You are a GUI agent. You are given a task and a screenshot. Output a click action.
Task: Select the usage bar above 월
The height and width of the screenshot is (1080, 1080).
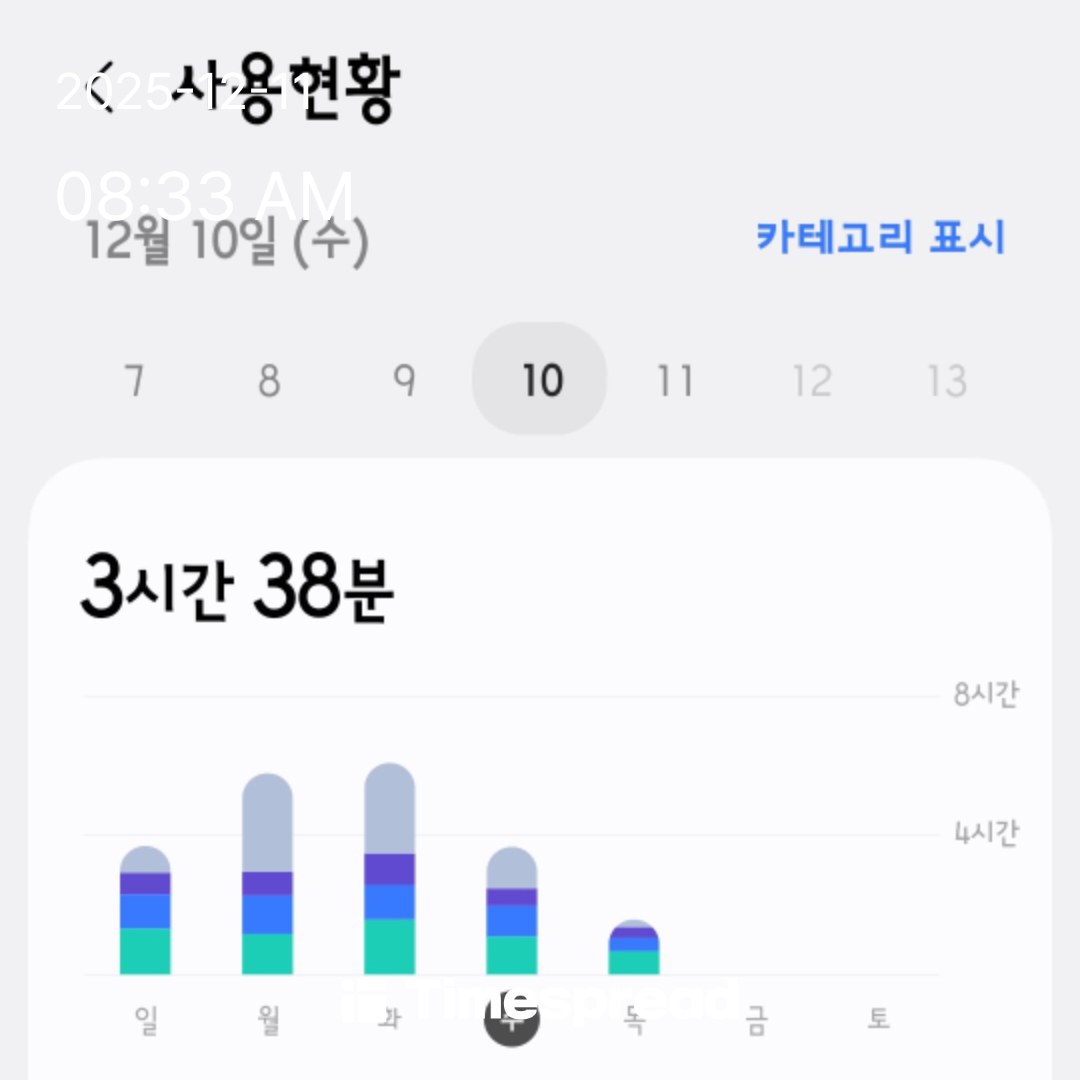click(267, 875)
